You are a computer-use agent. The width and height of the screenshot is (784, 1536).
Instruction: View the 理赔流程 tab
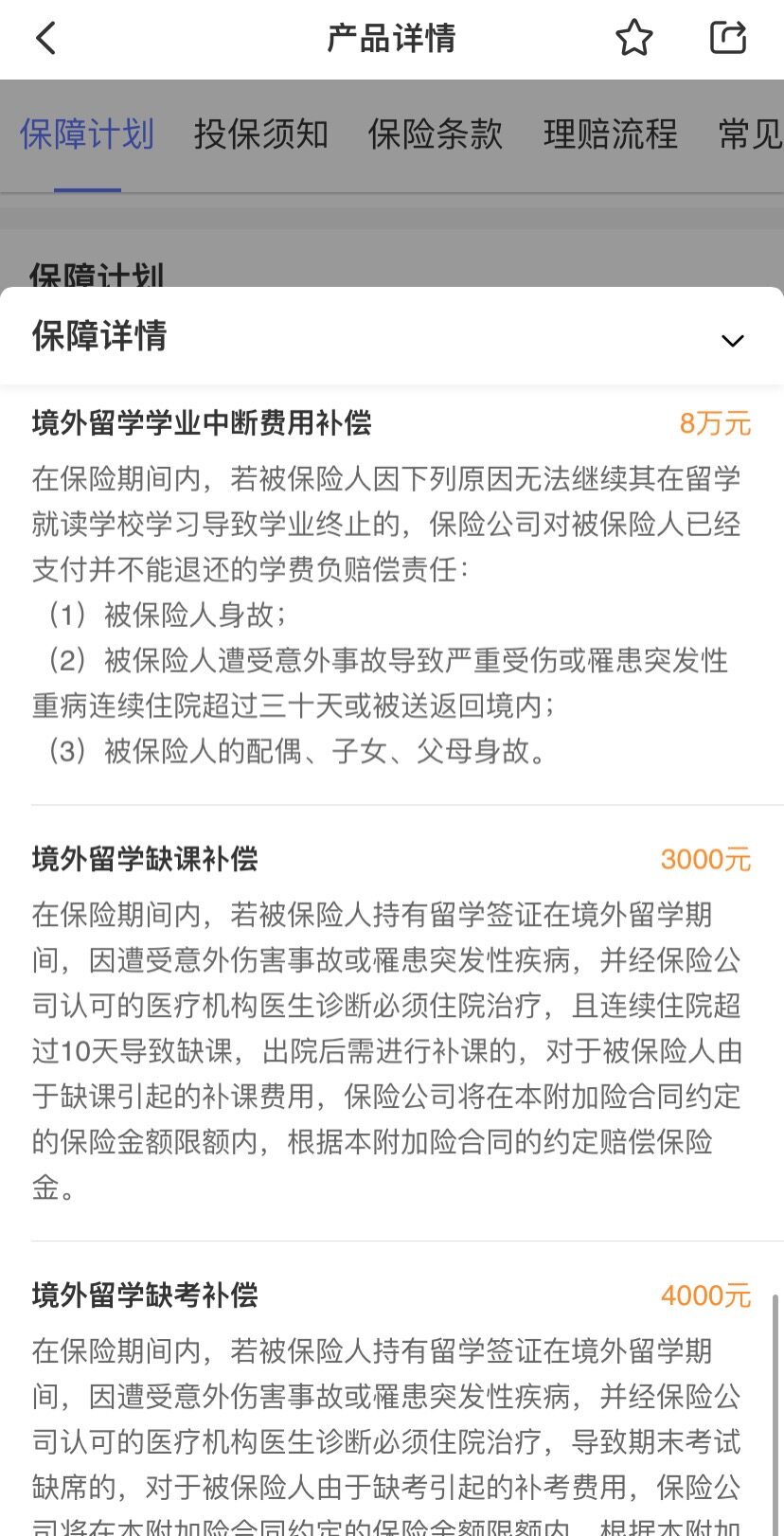[611, 134]
